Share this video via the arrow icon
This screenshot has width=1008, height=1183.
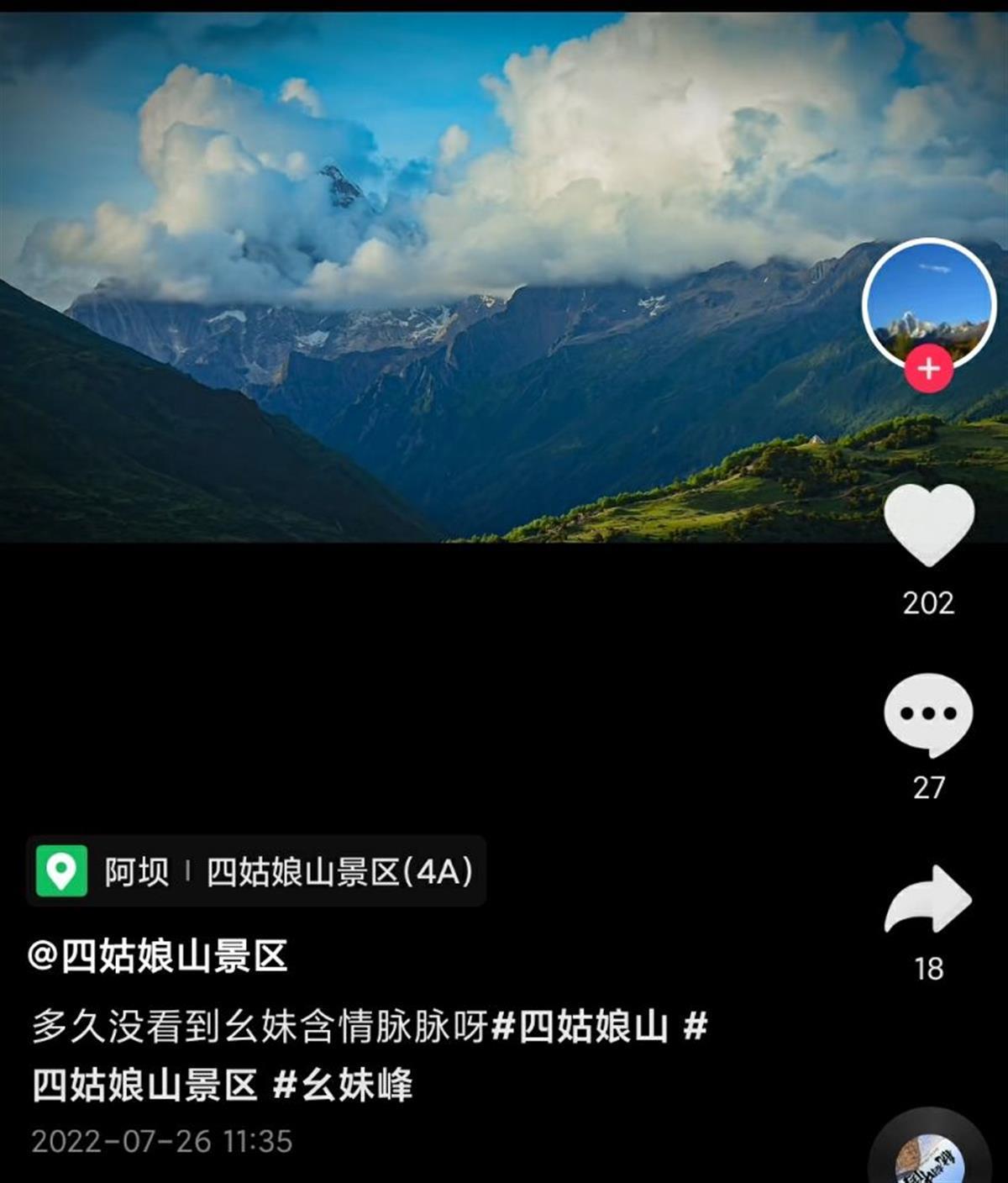tap(928, 899)
